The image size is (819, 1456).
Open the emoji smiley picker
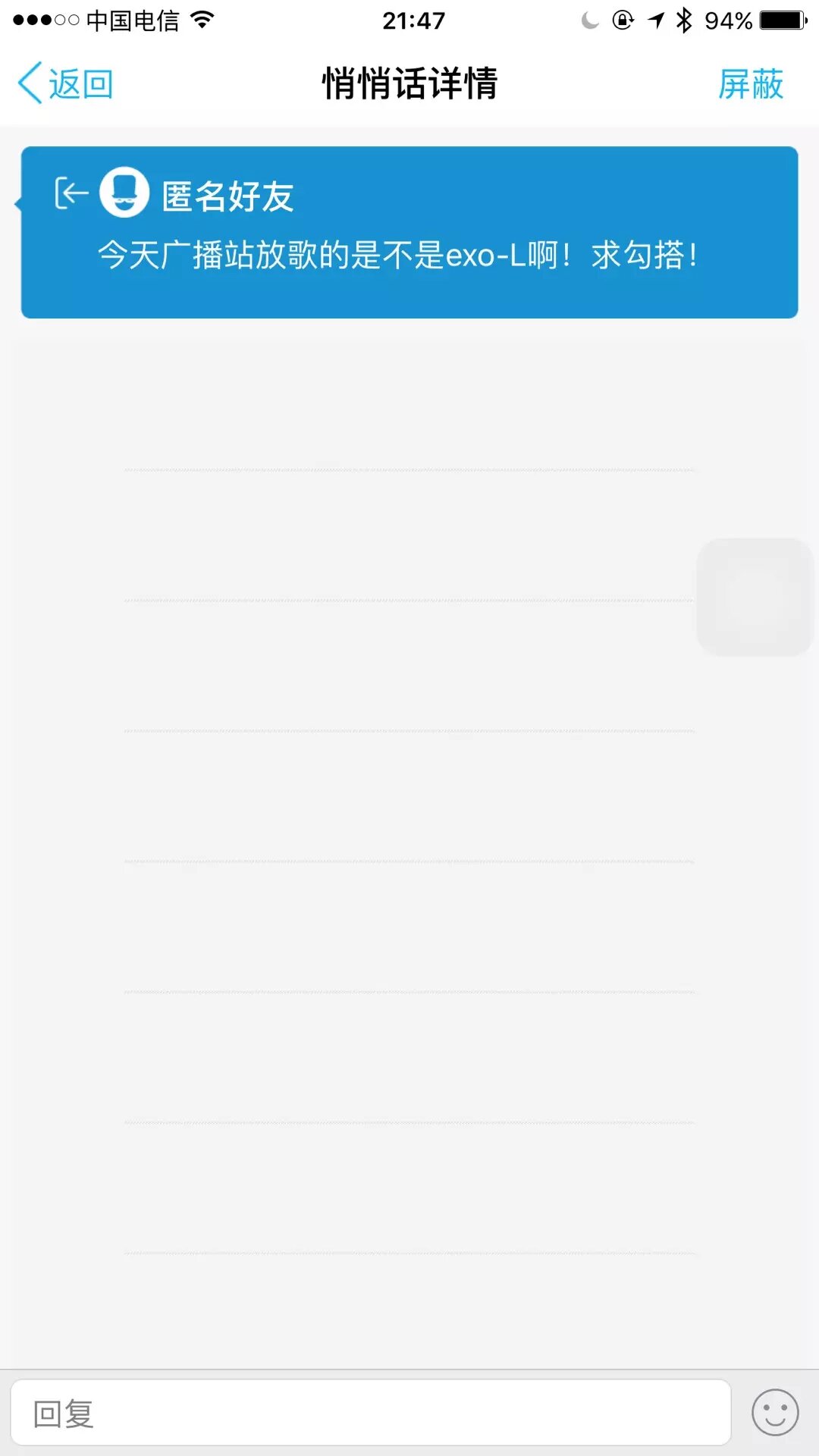point(775,1413)
